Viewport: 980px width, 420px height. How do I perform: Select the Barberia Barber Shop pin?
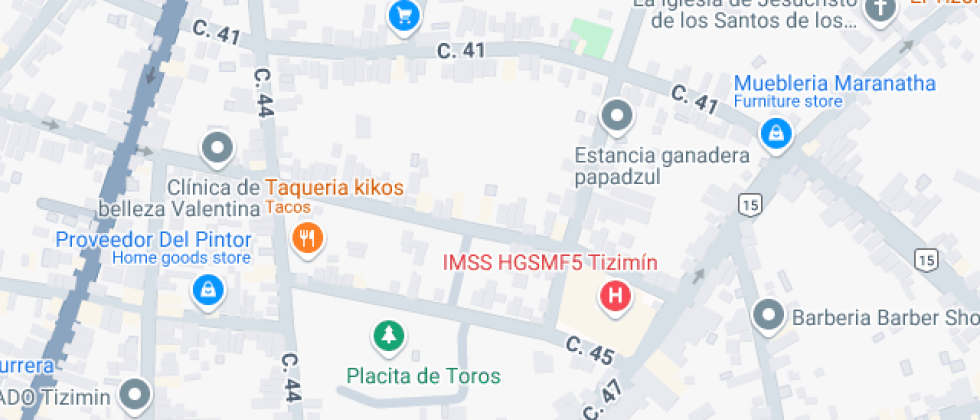click(x=769, y=315)
